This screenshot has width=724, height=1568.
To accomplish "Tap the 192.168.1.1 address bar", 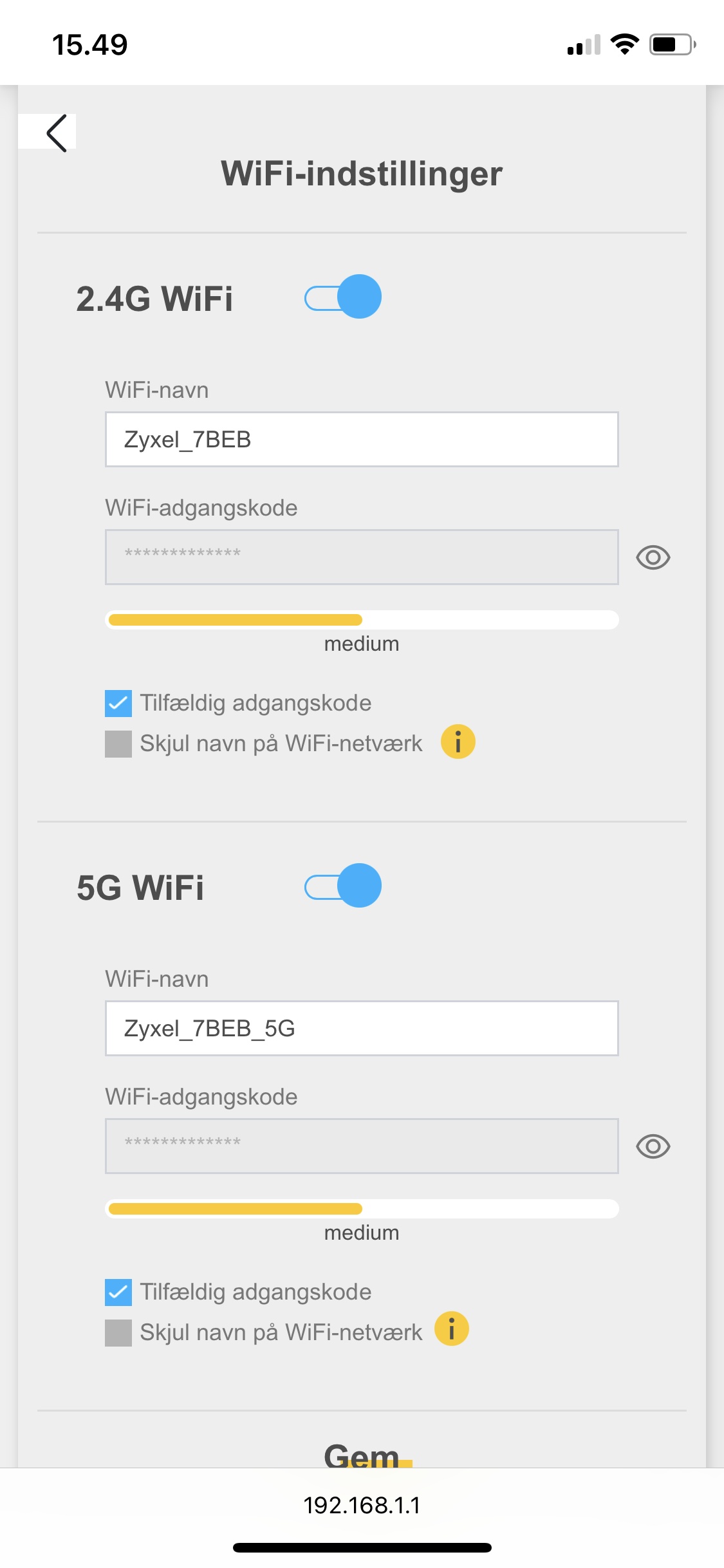I will click(x=362, y=1506).
